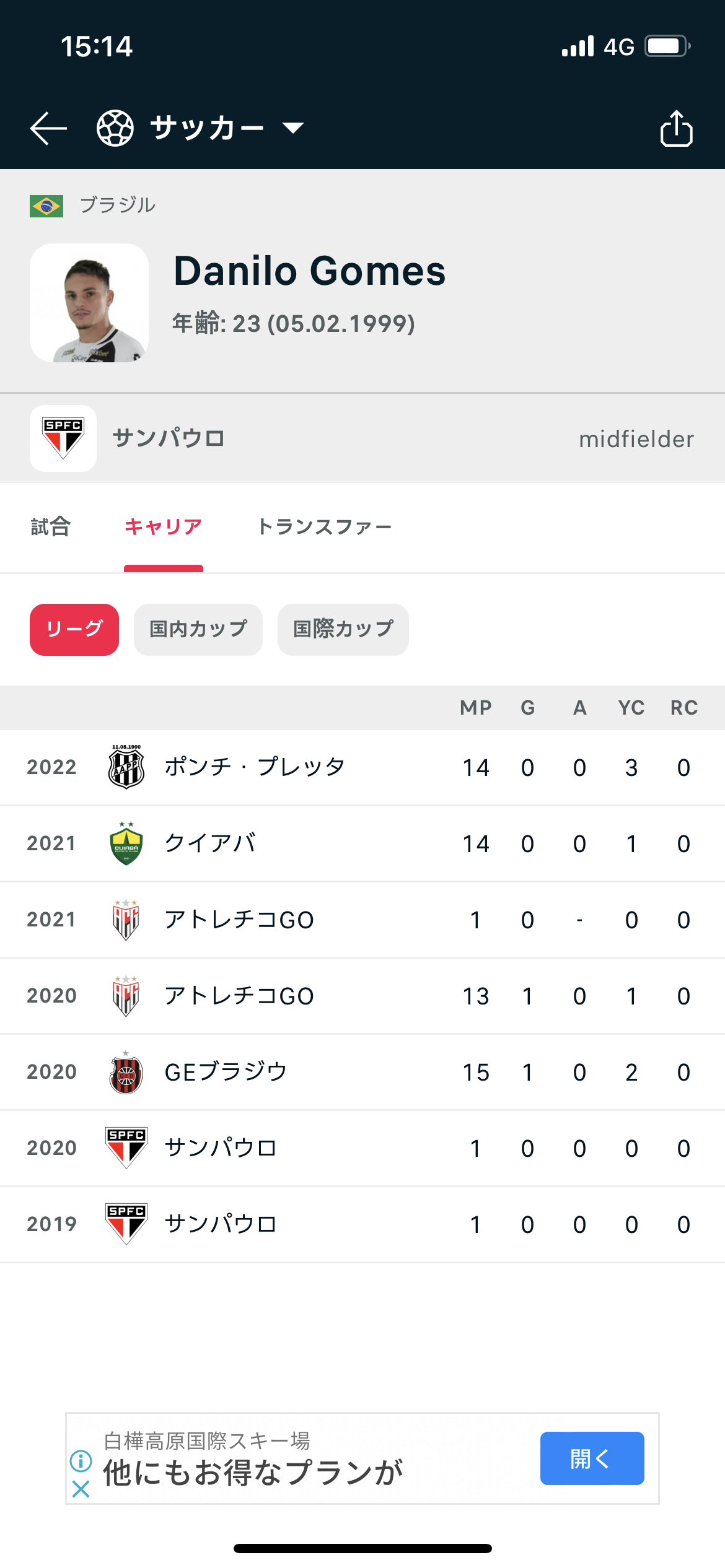Go back using the arrow icon
The image size is (725, 1568).
tap(48, 128)
